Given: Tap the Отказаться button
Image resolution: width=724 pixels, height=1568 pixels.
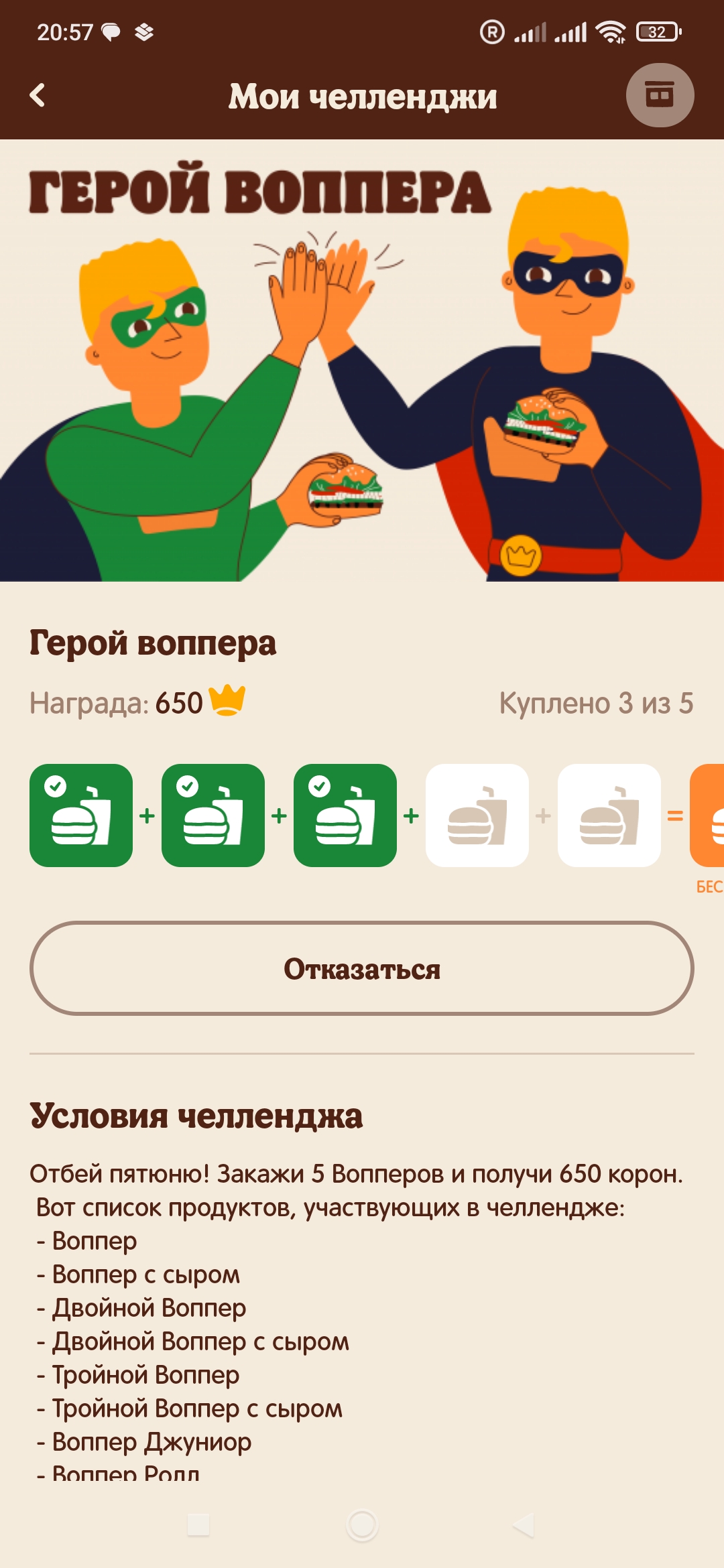Looking at the screenshot, I should point(362,968).
